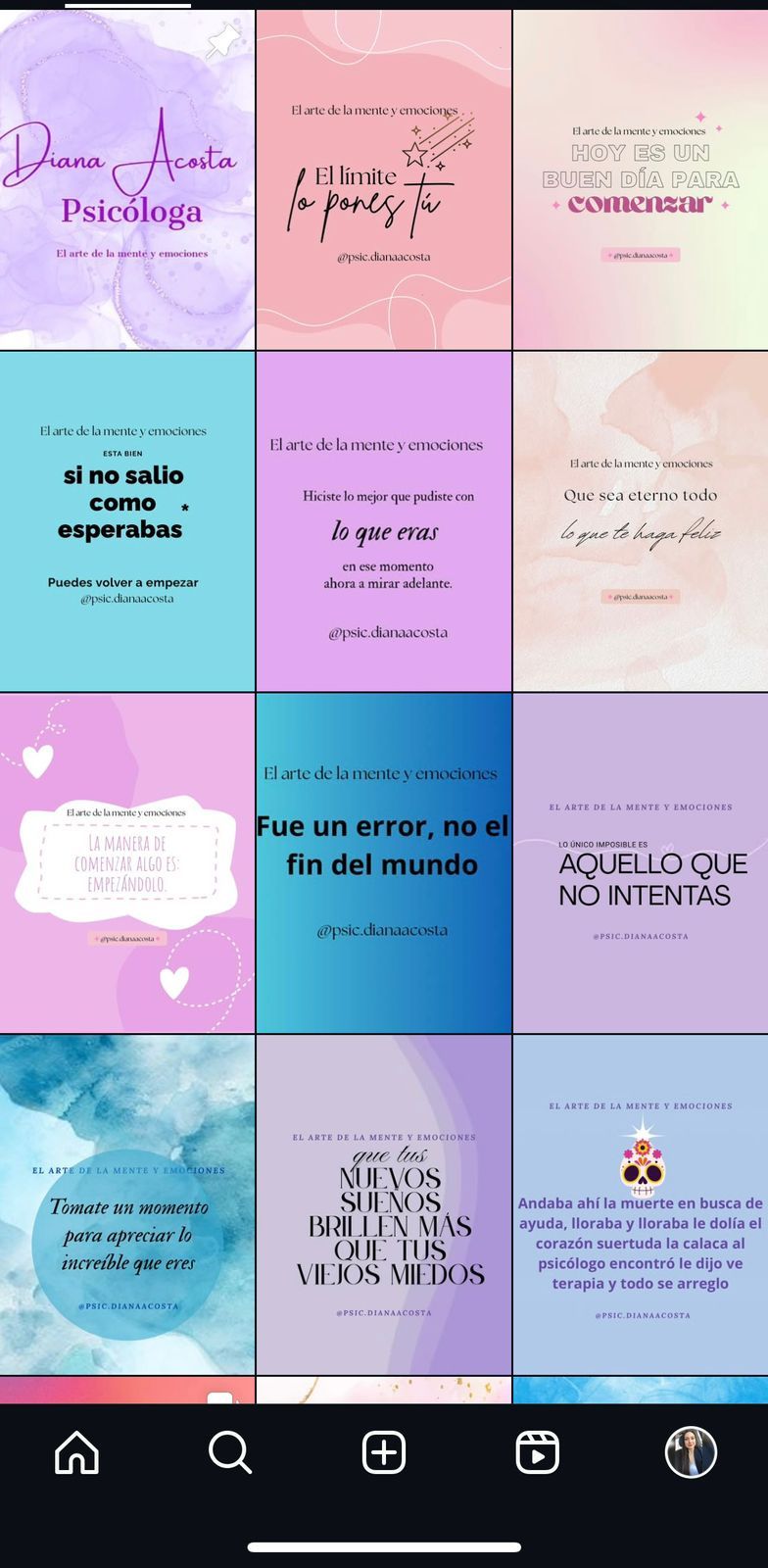Open the 'La manera de comenzar algo' post
Image resolution: width=768 pixels, height=1568 pixels.
click(x=127, y=862)
